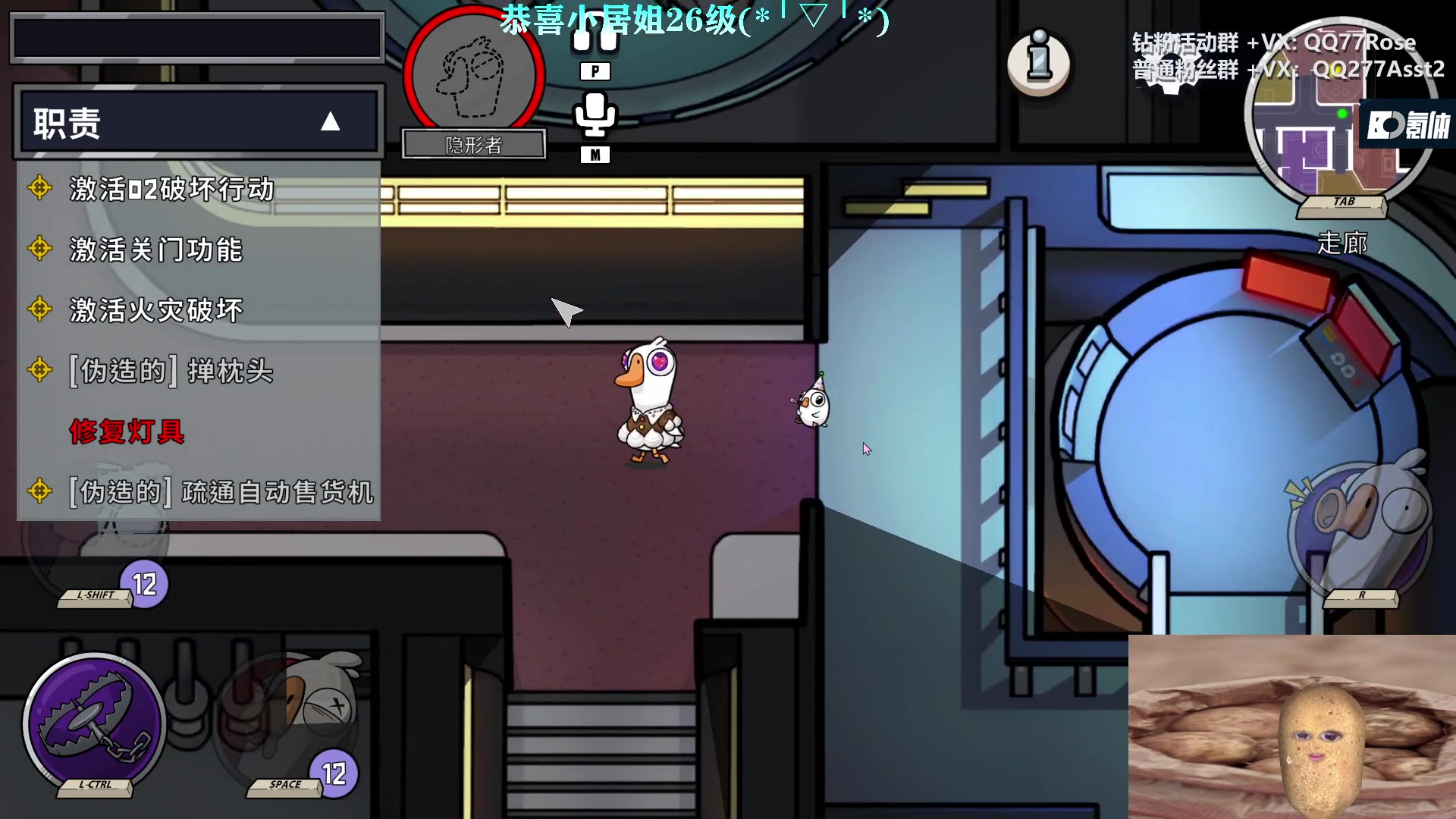Tap the 隐形者 role portrait
1456x819 pixels.
pos(473,76)
